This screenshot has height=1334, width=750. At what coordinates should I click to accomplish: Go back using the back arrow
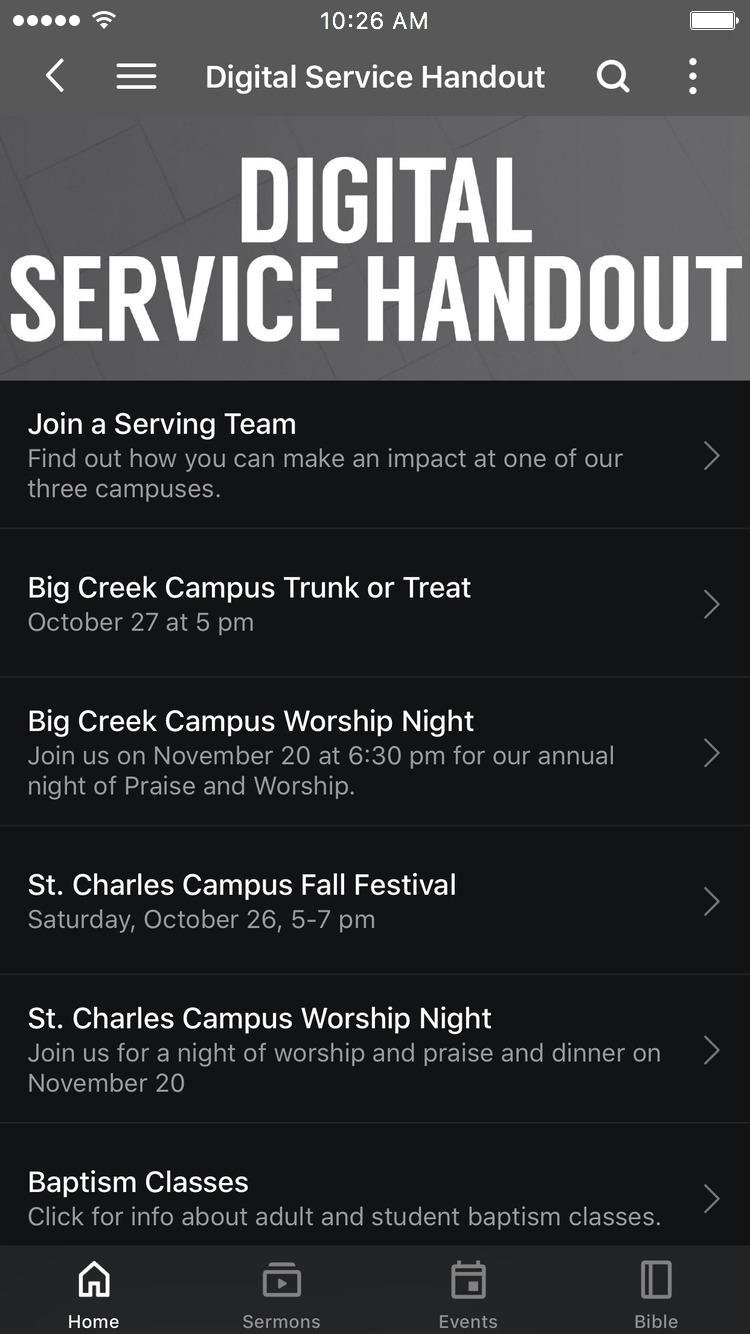tap(55, 76)
